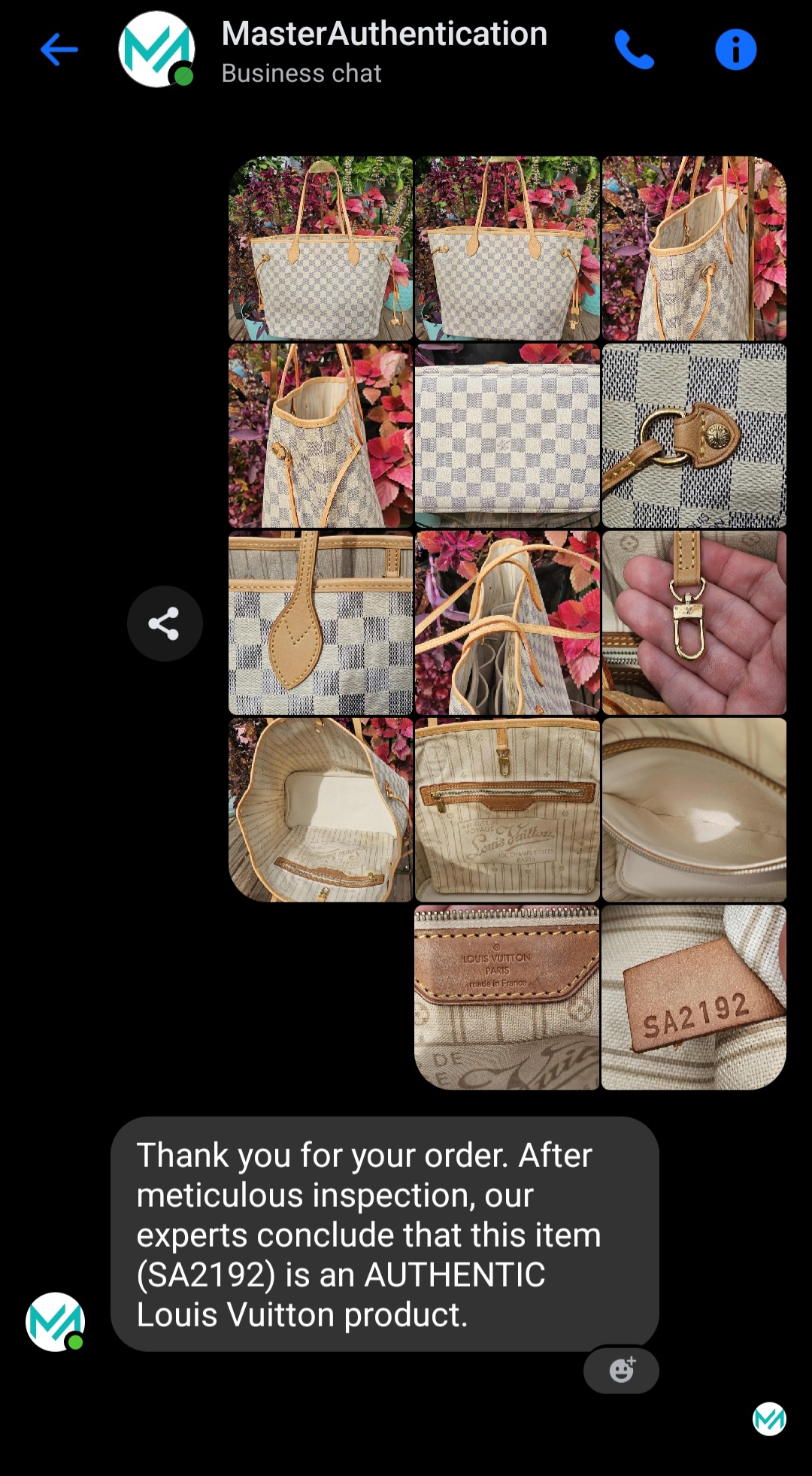Screen dimensions: 812x1476
Task: Add an emoji reaction to the message
Action: [621, 1369]
